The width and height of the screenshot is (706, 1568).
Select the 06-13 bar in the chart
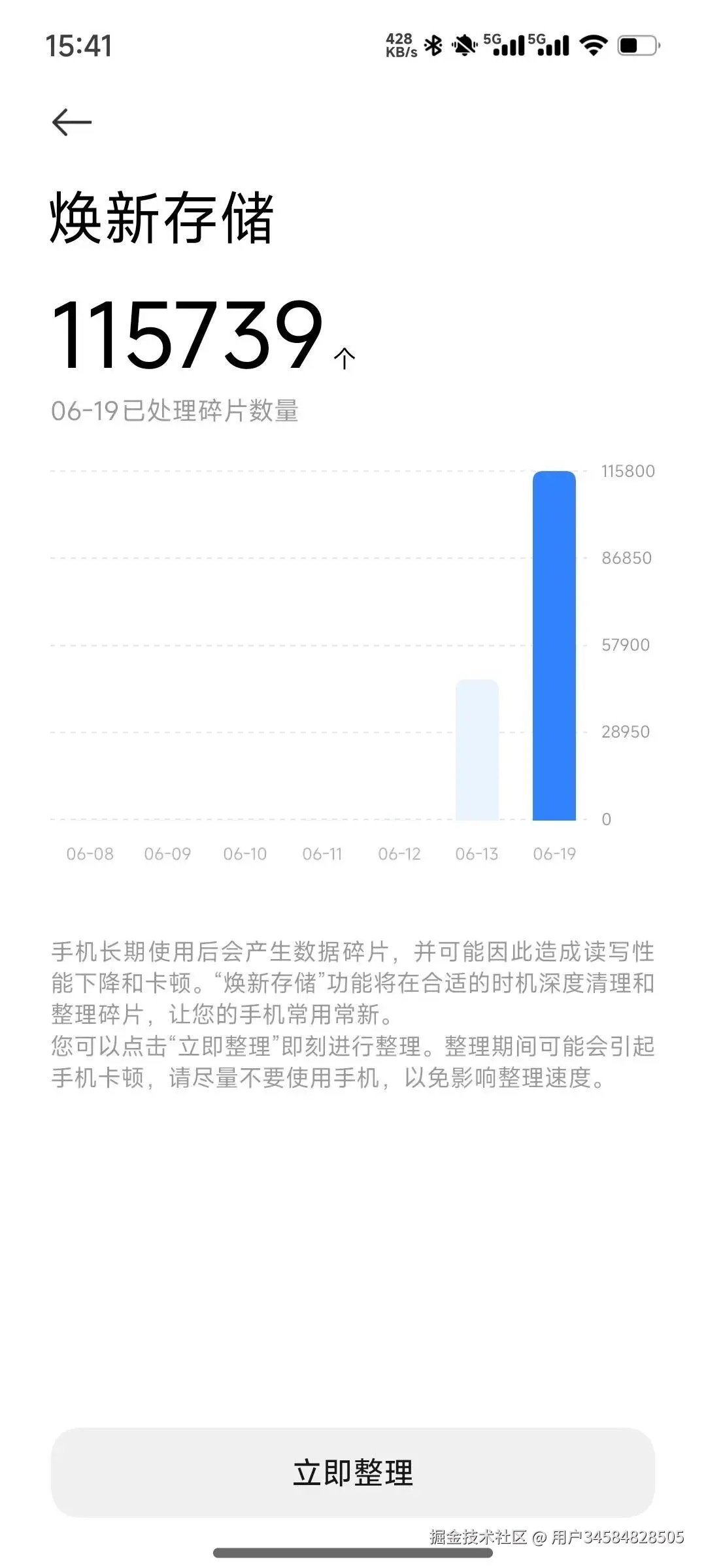click(x=477, y=750)
